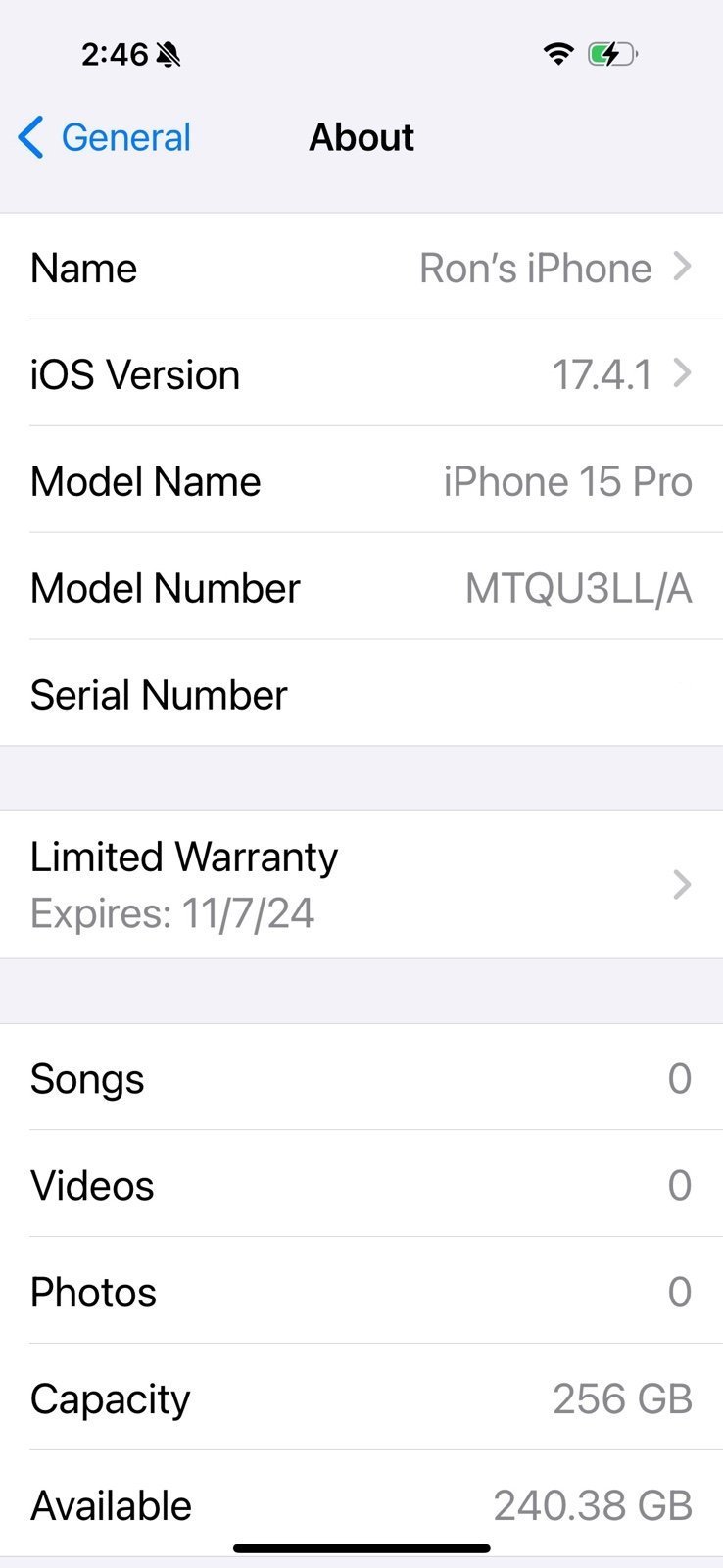Select the About title

361,137
